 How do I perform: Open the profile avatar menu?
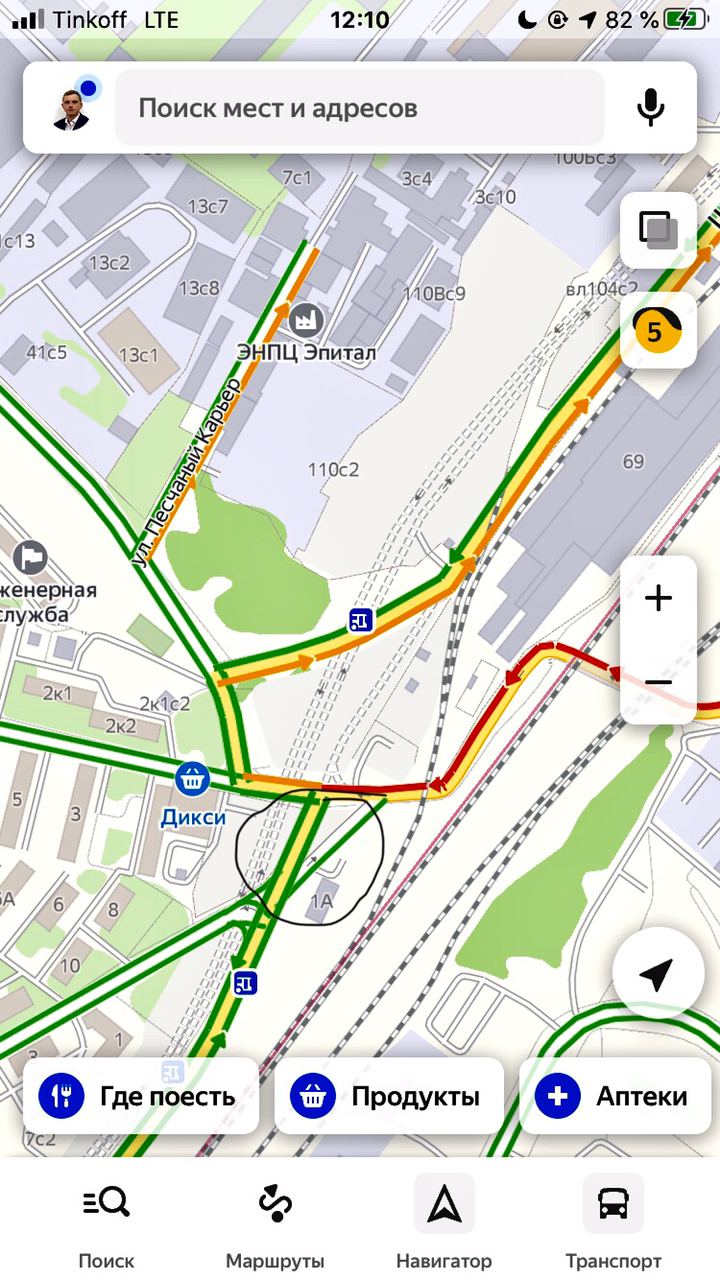coord(72,107)
